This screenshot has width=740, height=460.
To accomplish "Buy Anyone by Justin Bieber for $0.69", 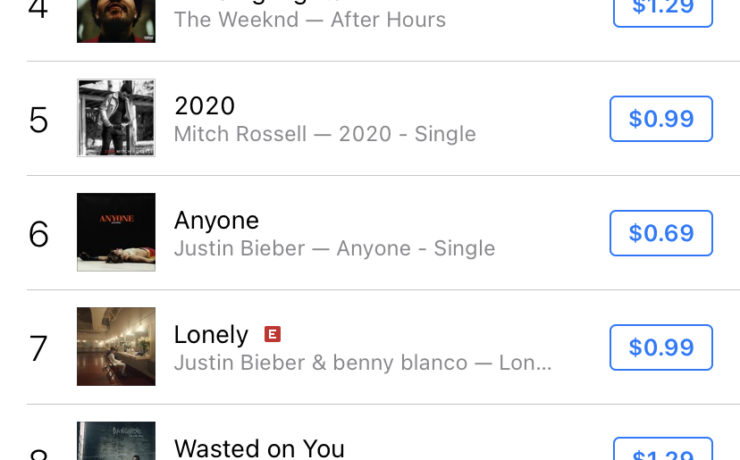I will (x=661, y=233).
